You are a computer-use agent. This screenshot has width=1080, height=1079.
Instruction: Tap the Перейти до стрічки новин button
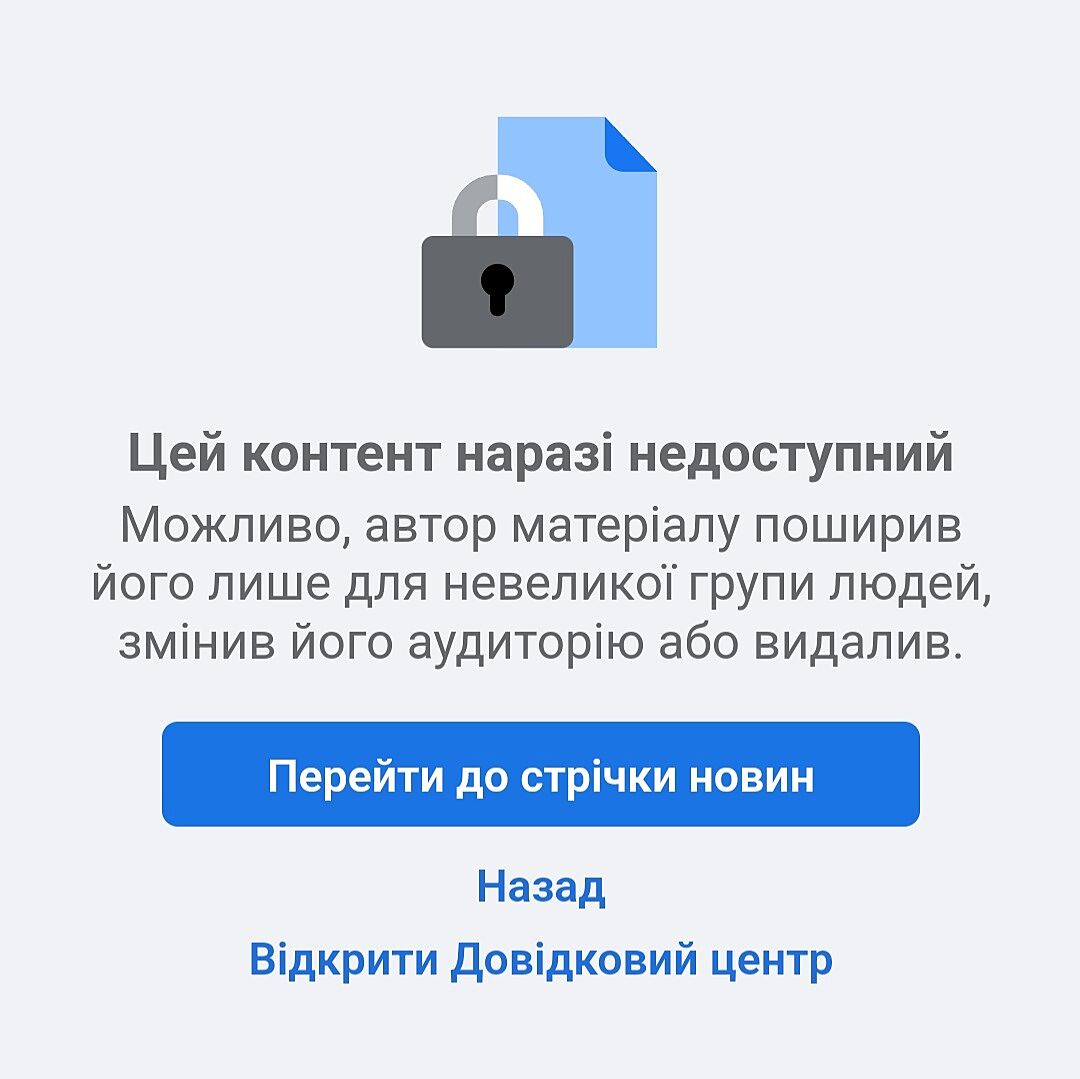click(x=540, y=775)
